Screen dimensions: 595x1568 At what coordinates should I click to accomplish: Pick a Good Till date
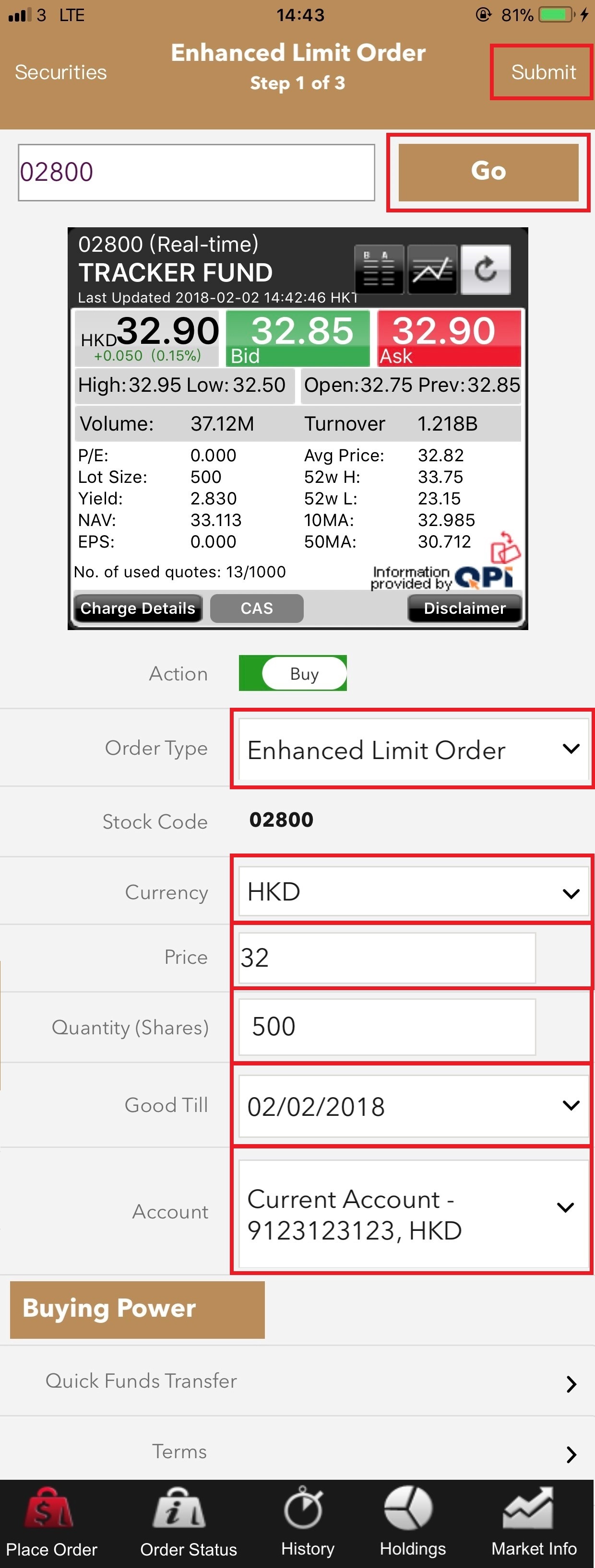[x=412, y=1106]
